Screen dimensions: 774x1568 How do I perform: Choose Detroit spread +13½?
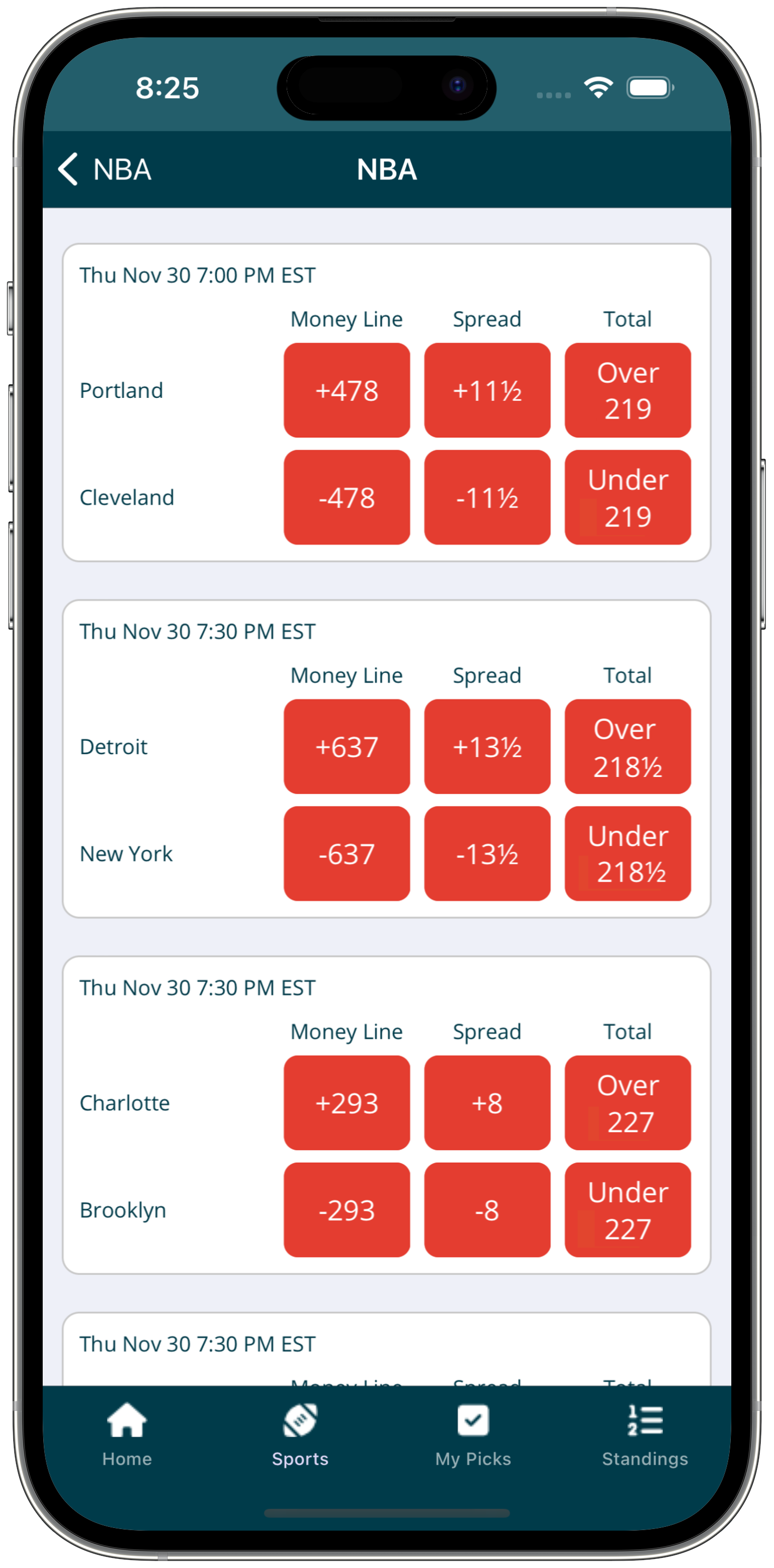(487, 747)
